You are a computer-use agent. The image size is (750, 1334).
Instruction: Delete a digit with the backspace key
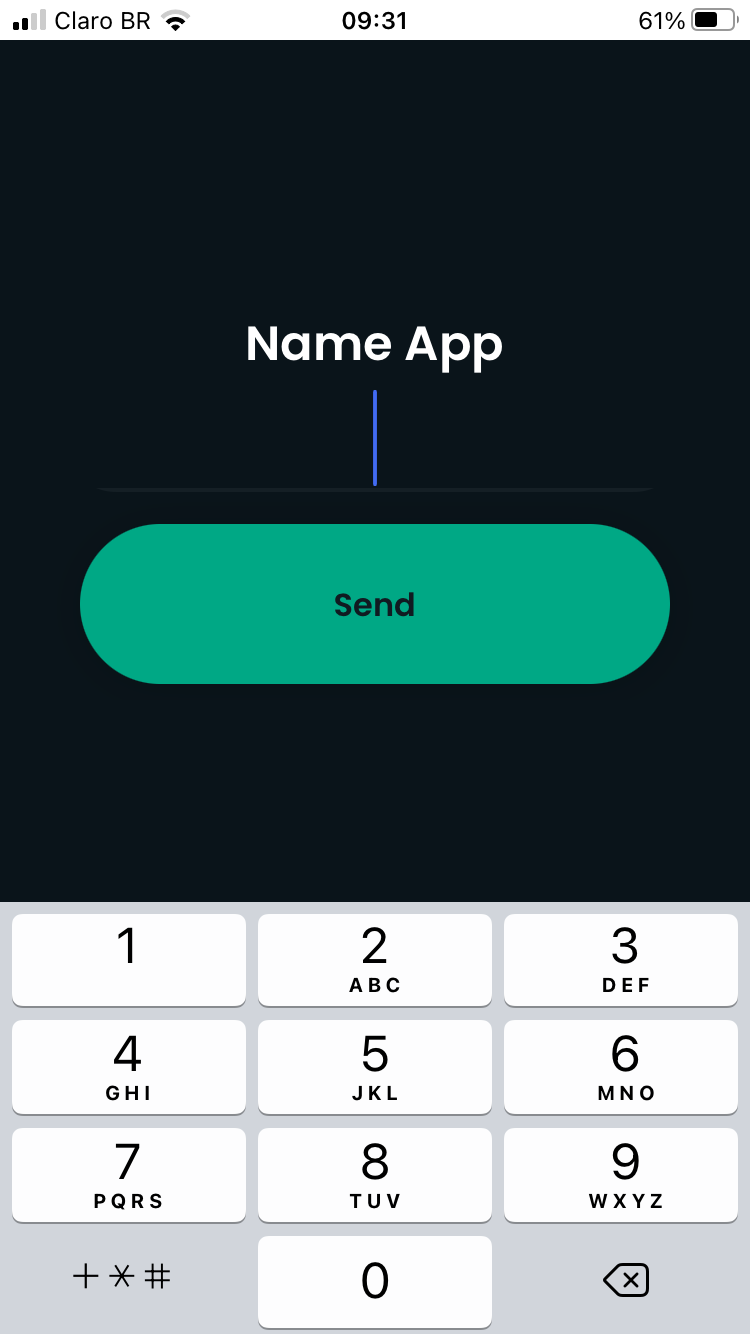(x=626, y=1280)
